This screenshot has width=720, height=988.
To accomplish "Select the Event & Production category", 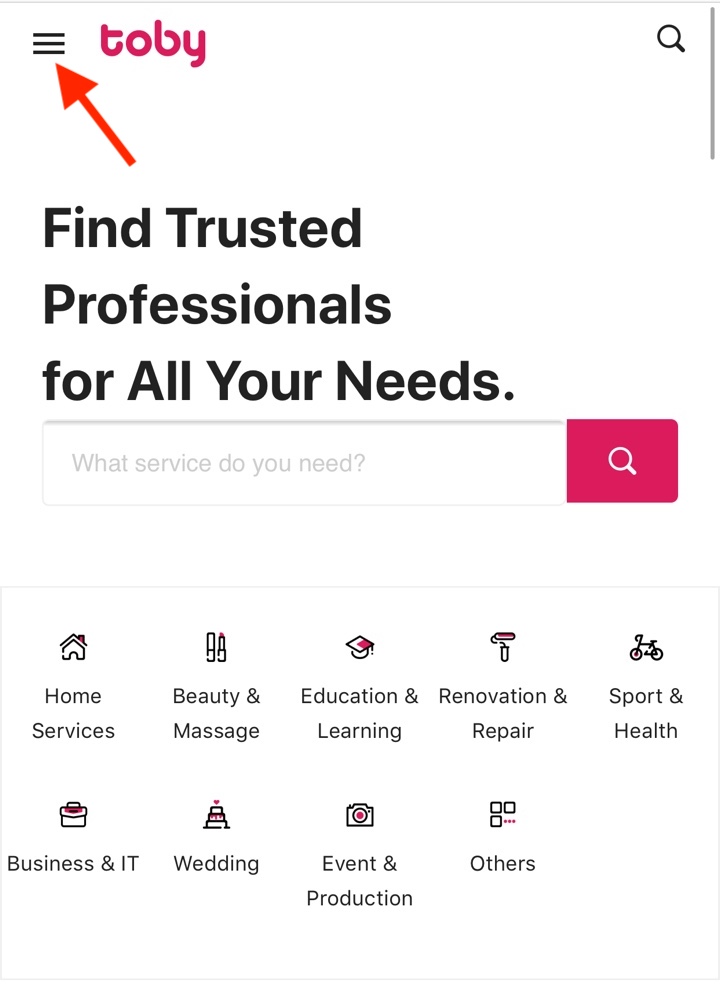I will point(359,853).
